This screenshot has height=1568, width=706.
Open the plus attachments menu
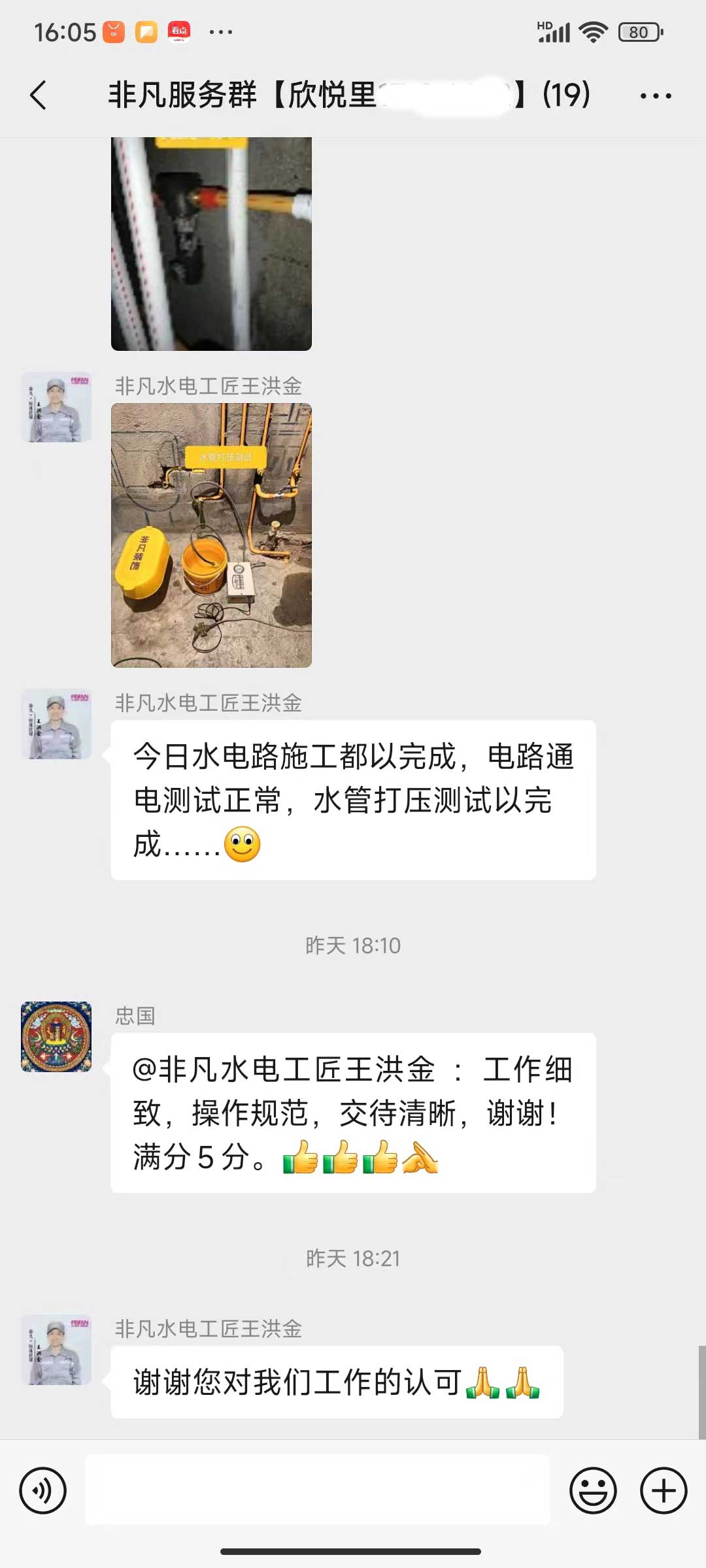(x=663, y=1491)
